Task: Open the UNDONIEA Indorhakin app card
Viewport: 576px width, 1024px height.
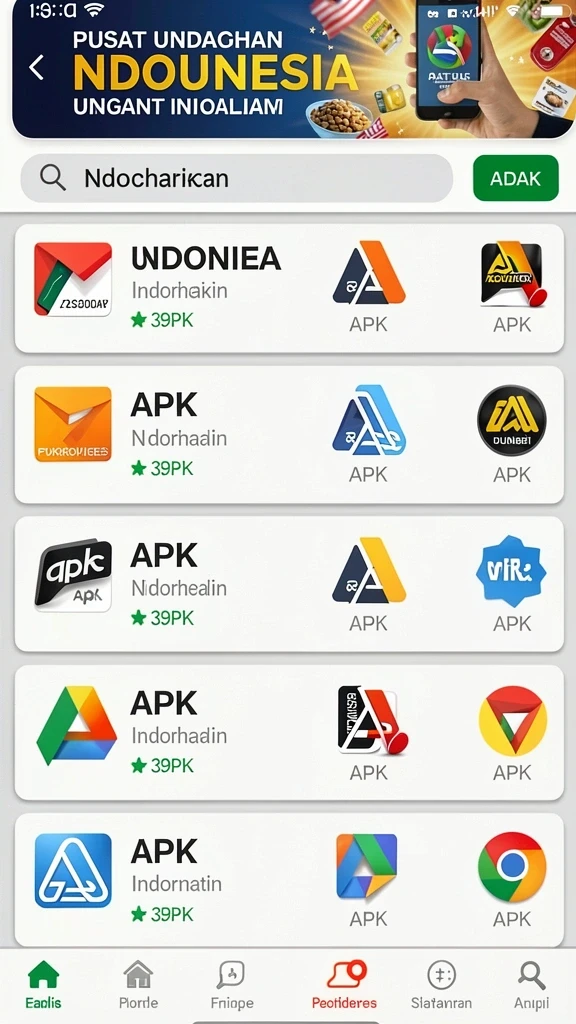Action: pyautogui.click(x=289, y=288)
